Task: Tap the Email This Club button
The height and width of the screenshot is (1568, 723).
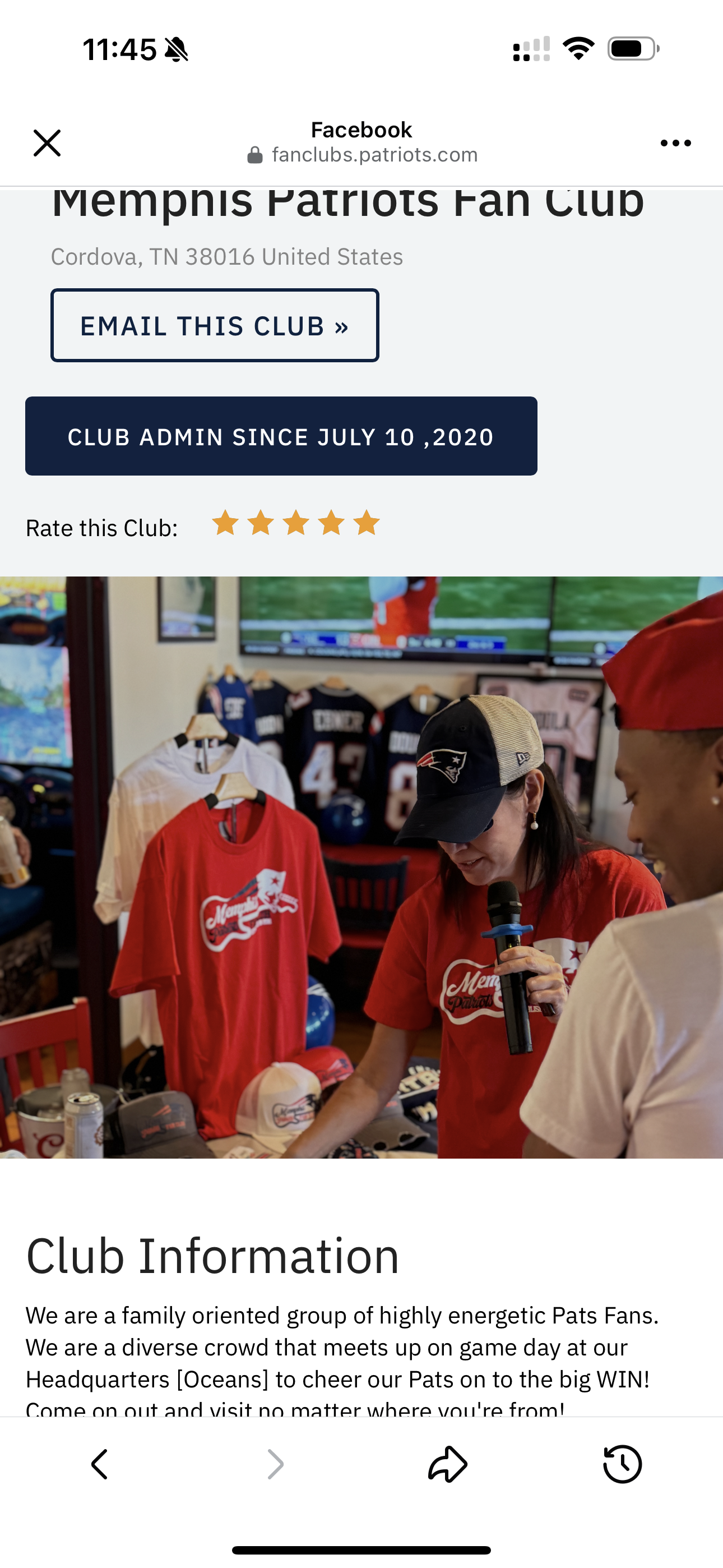Action: (214, 326)
